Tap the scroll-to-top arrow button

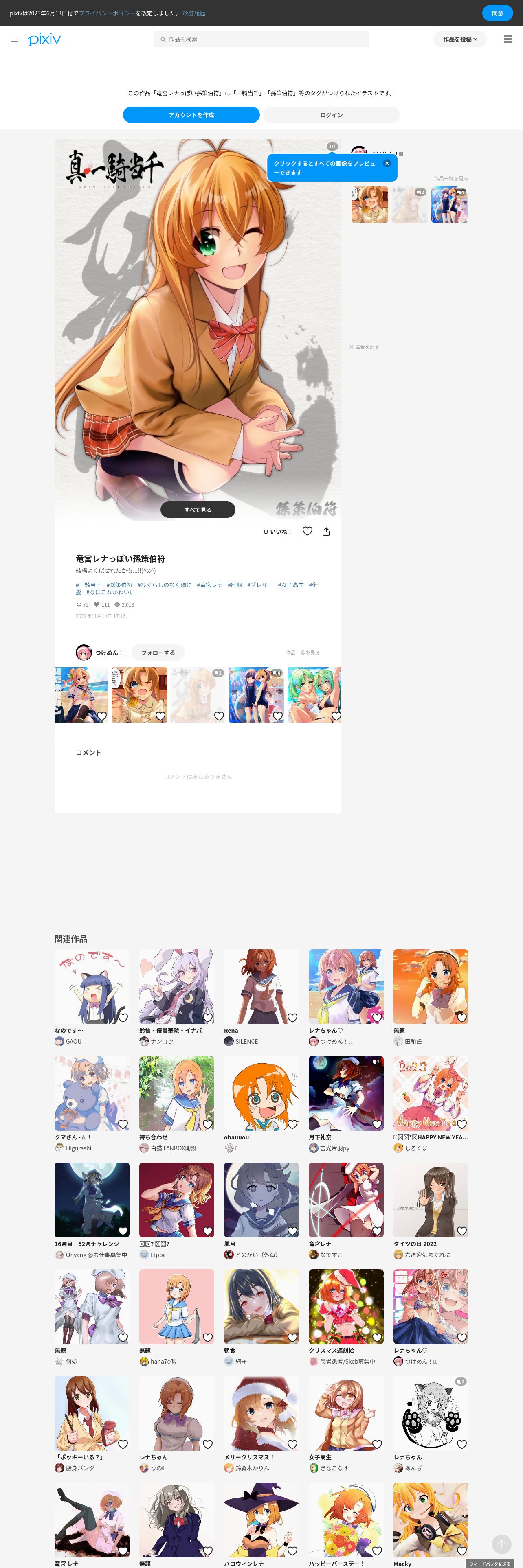(501, 1544)
